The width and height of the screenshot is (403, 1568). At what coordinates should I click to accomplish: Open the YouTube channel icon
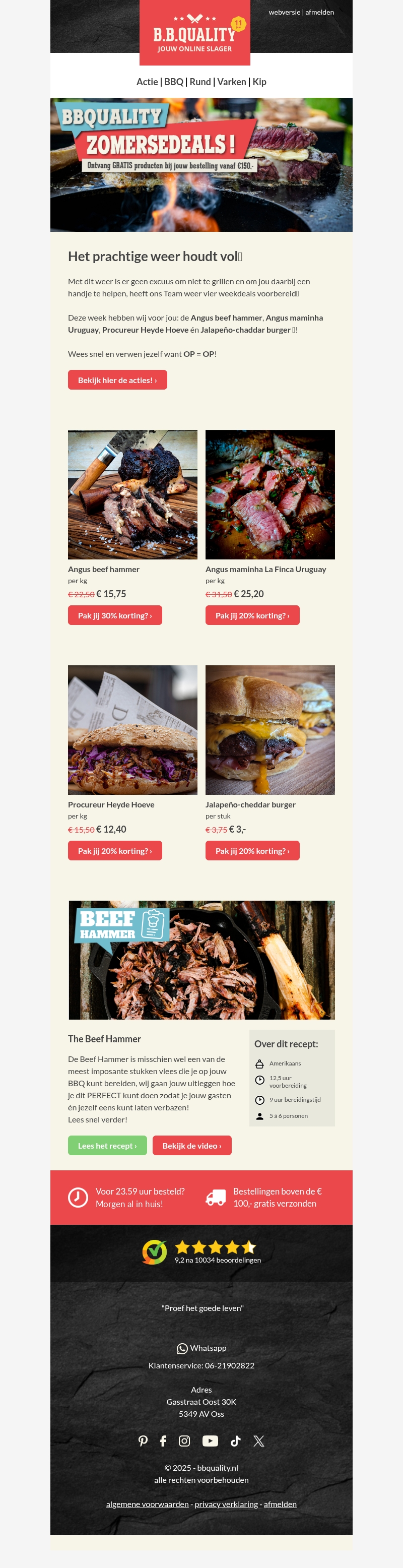(x=210, y=1441)
